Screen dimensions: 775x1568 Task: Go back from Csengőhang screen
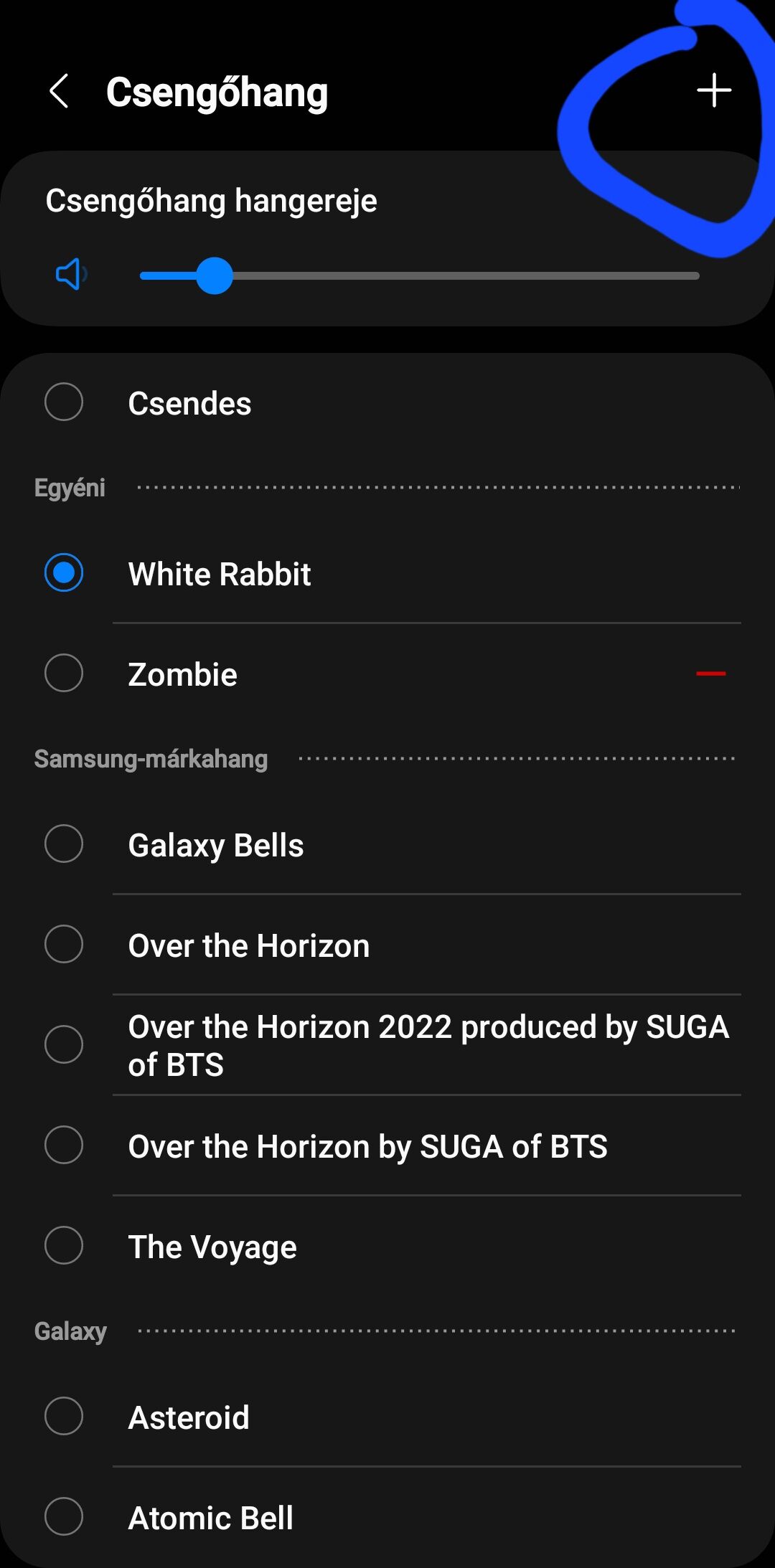[59, 92]
